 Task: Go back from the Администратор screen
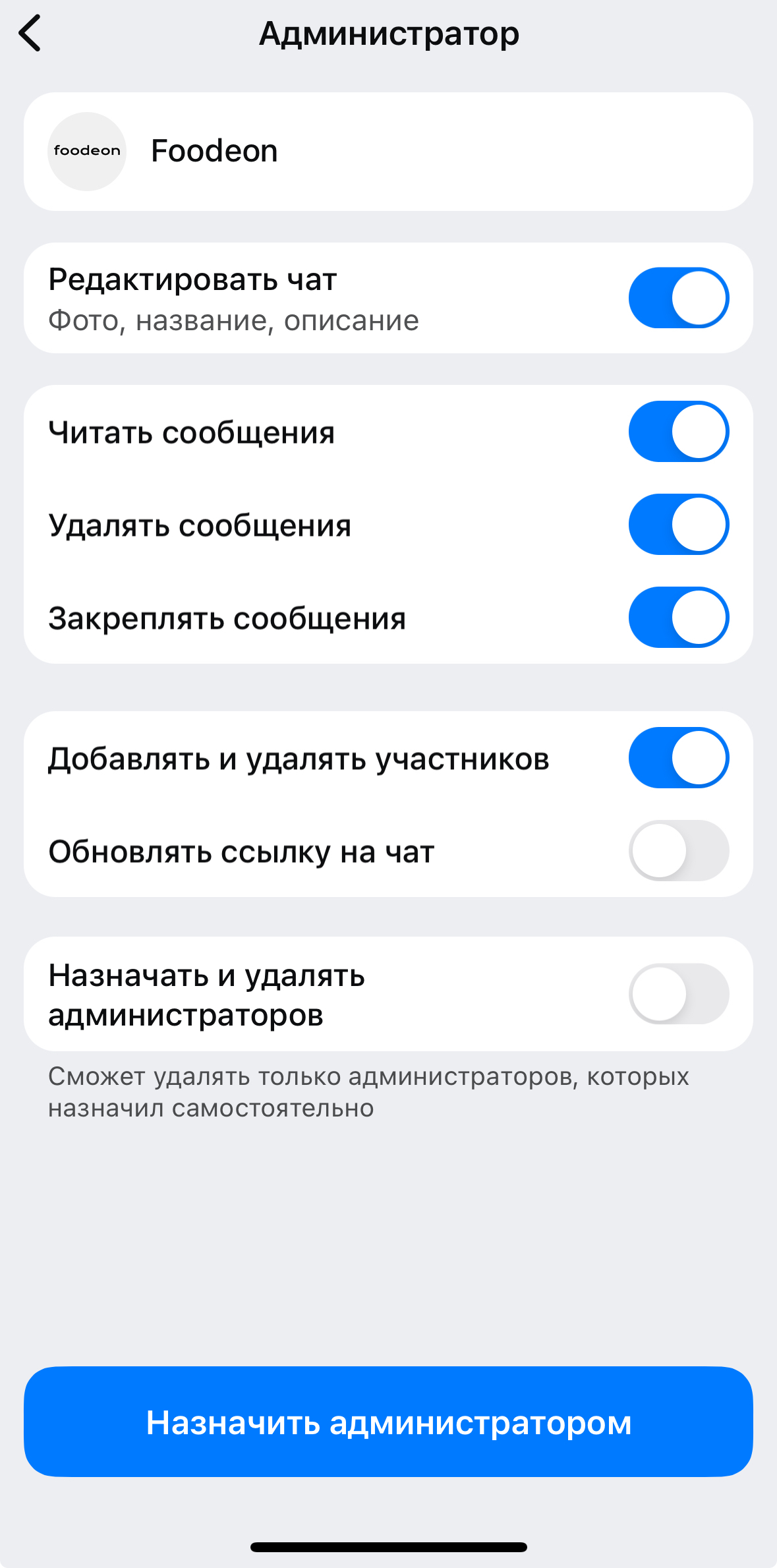click(x=30, y=33)
